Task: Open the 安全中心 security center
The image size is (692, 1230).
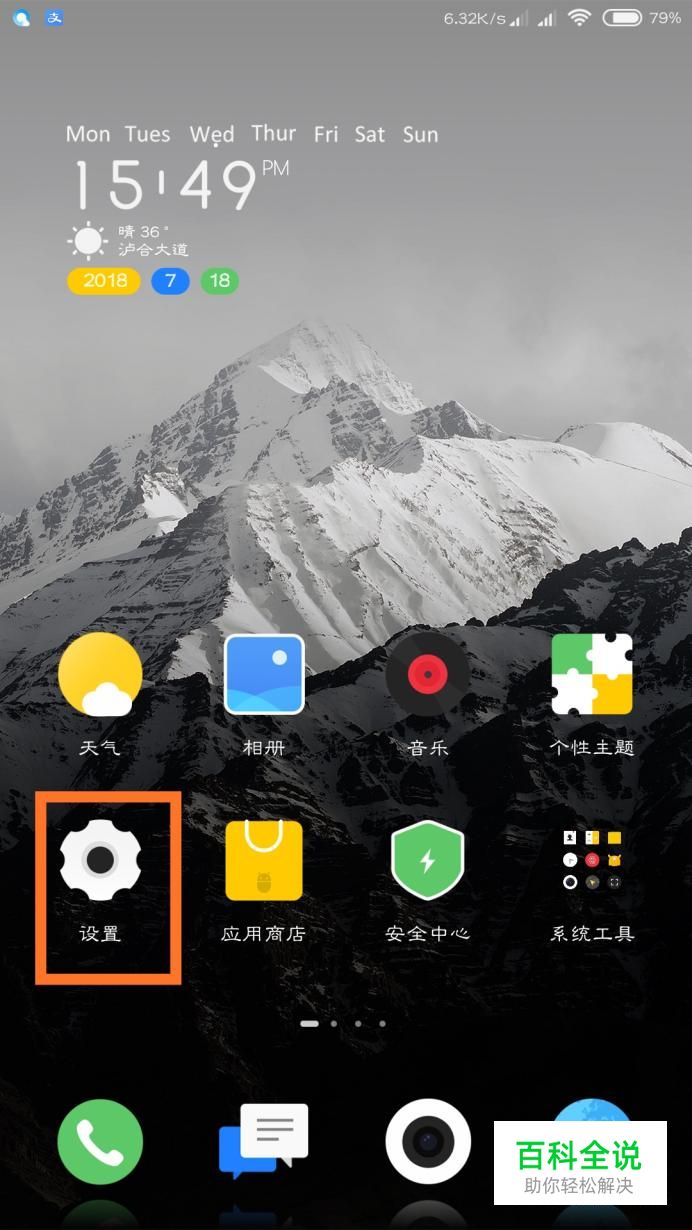Action: point(427,860)
